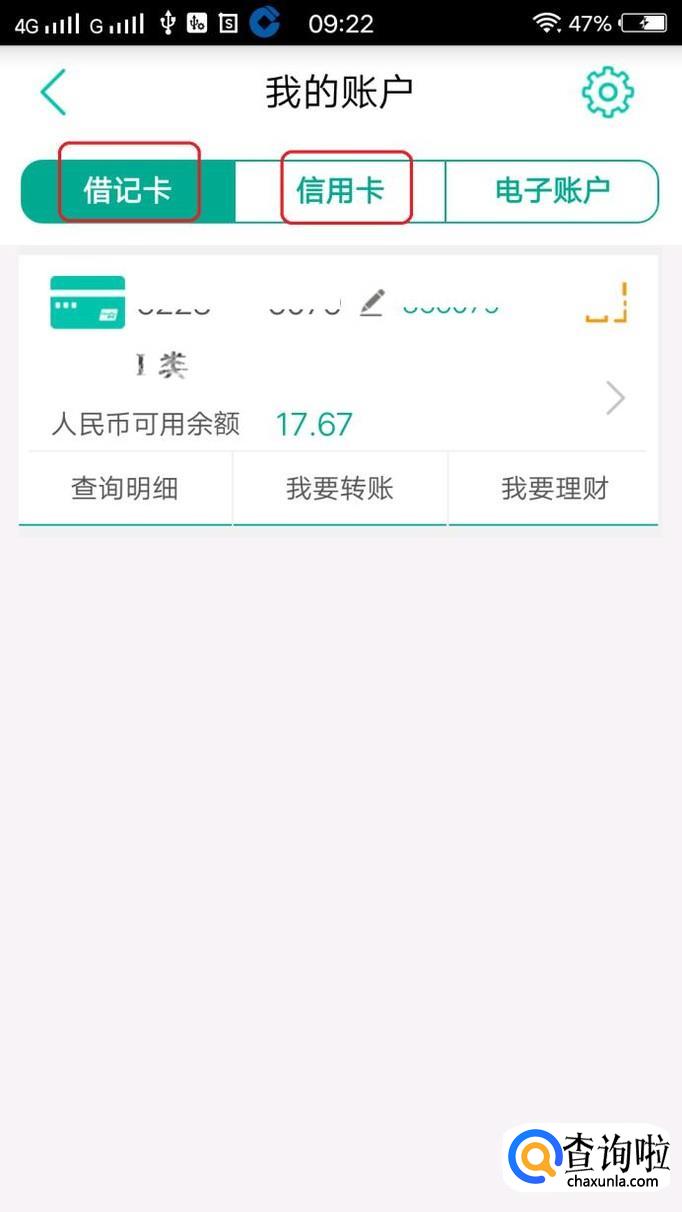Viewport: 682px width, 1212px height.
Task: Tap the orange scan-frame icon on the card
Action: point(606,303)
